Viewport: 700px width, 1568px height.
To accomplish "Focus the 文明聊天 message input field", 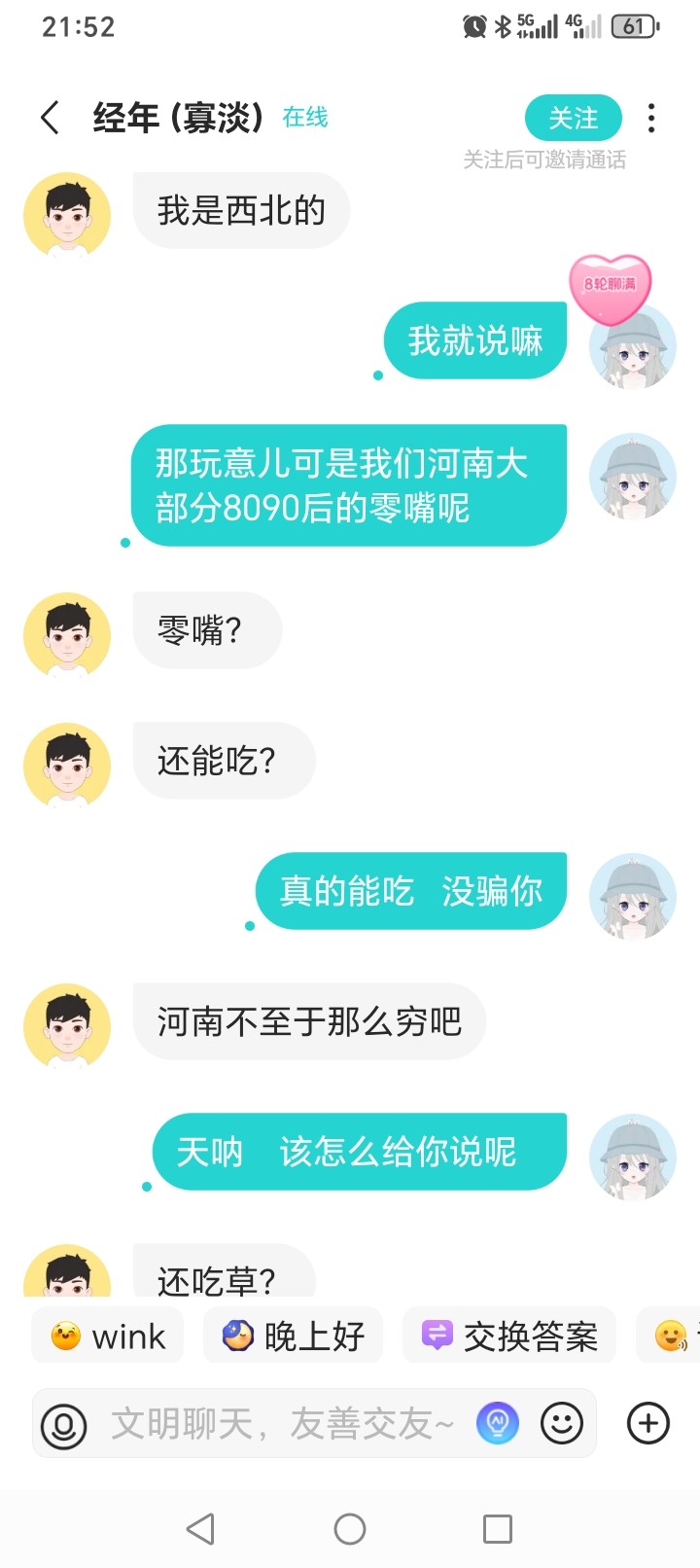I will tap(283, 1425).
